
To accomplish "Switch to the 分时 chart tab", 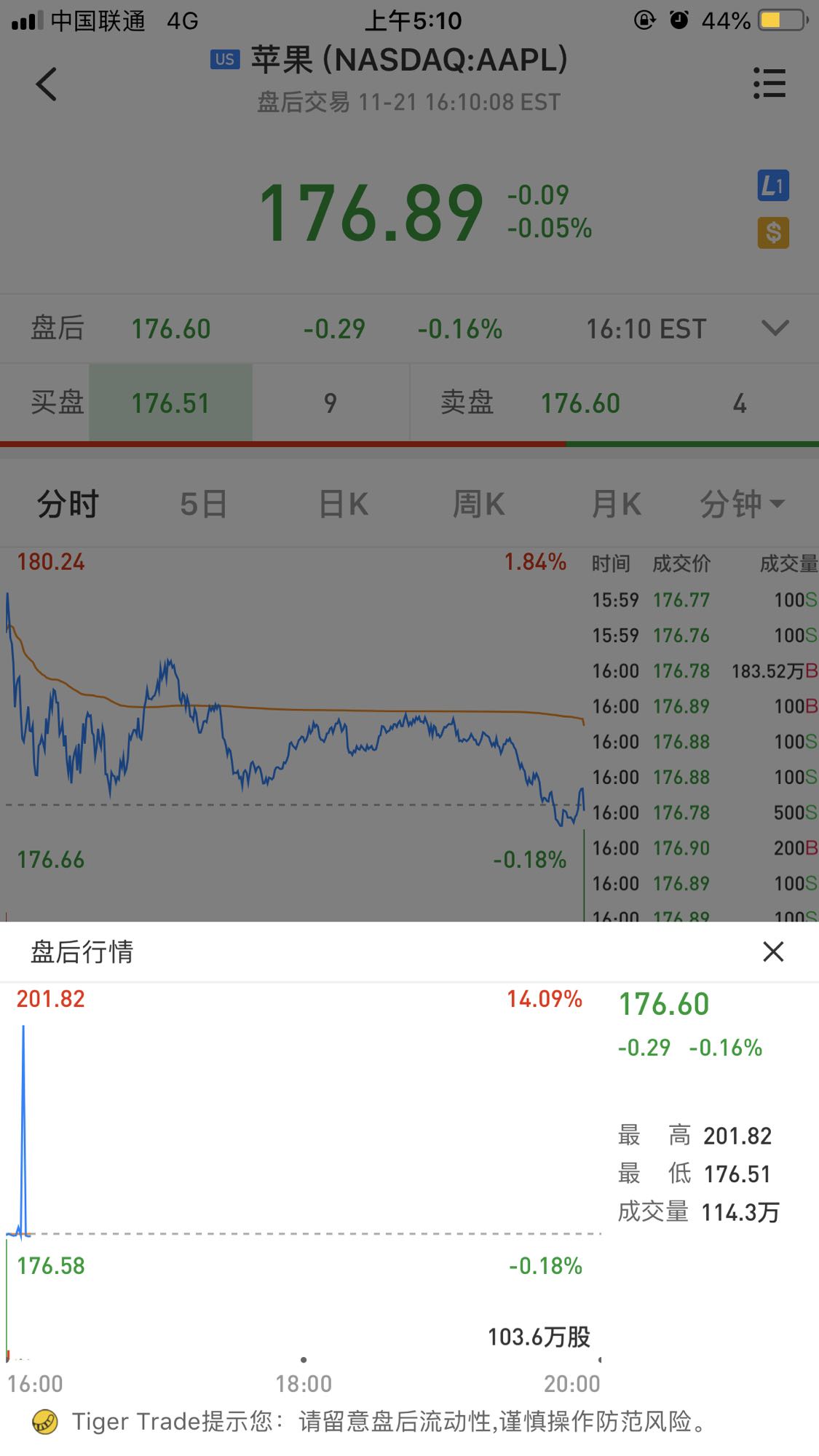I will (x=68, y=504).
